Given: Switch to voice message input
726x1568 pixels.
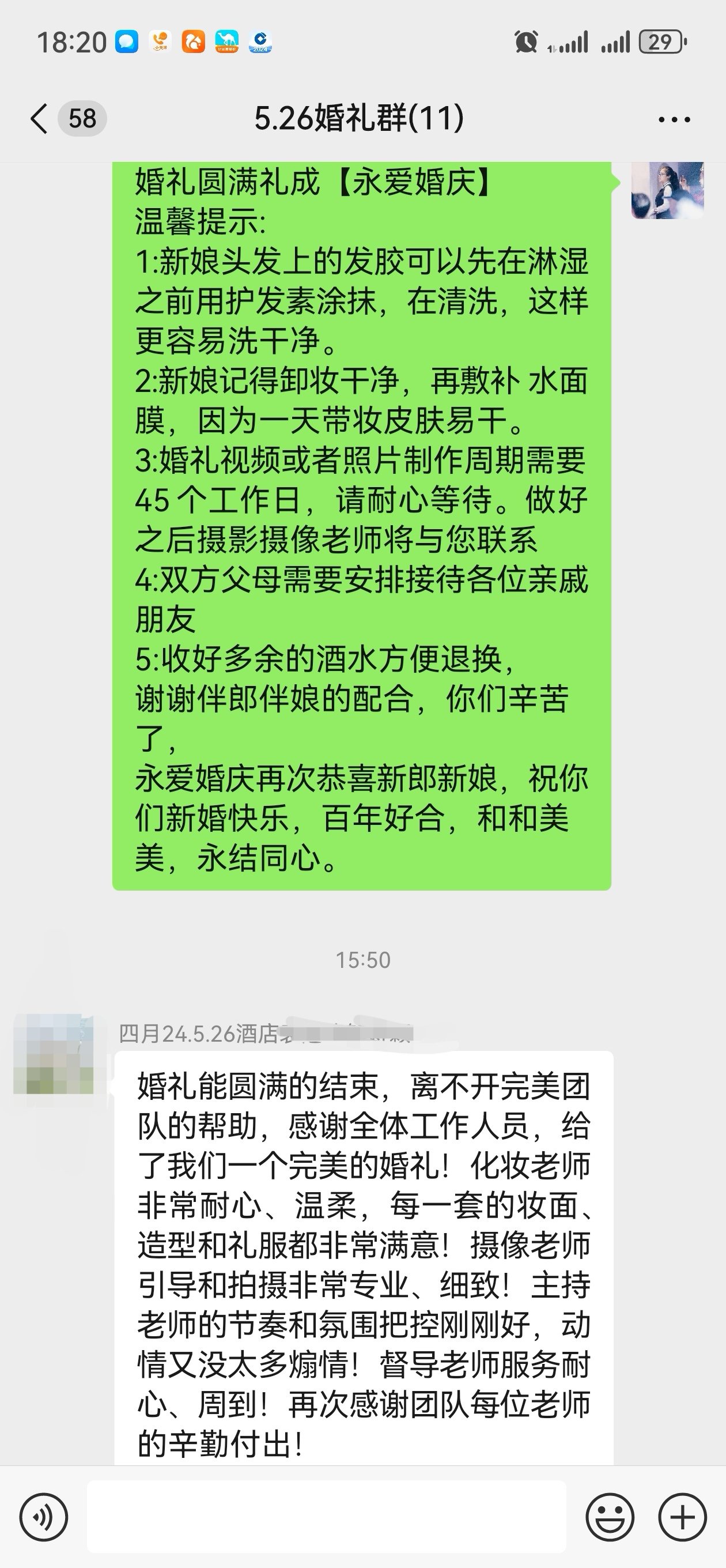Looking at the screenshot, I should pos(43,1517).
